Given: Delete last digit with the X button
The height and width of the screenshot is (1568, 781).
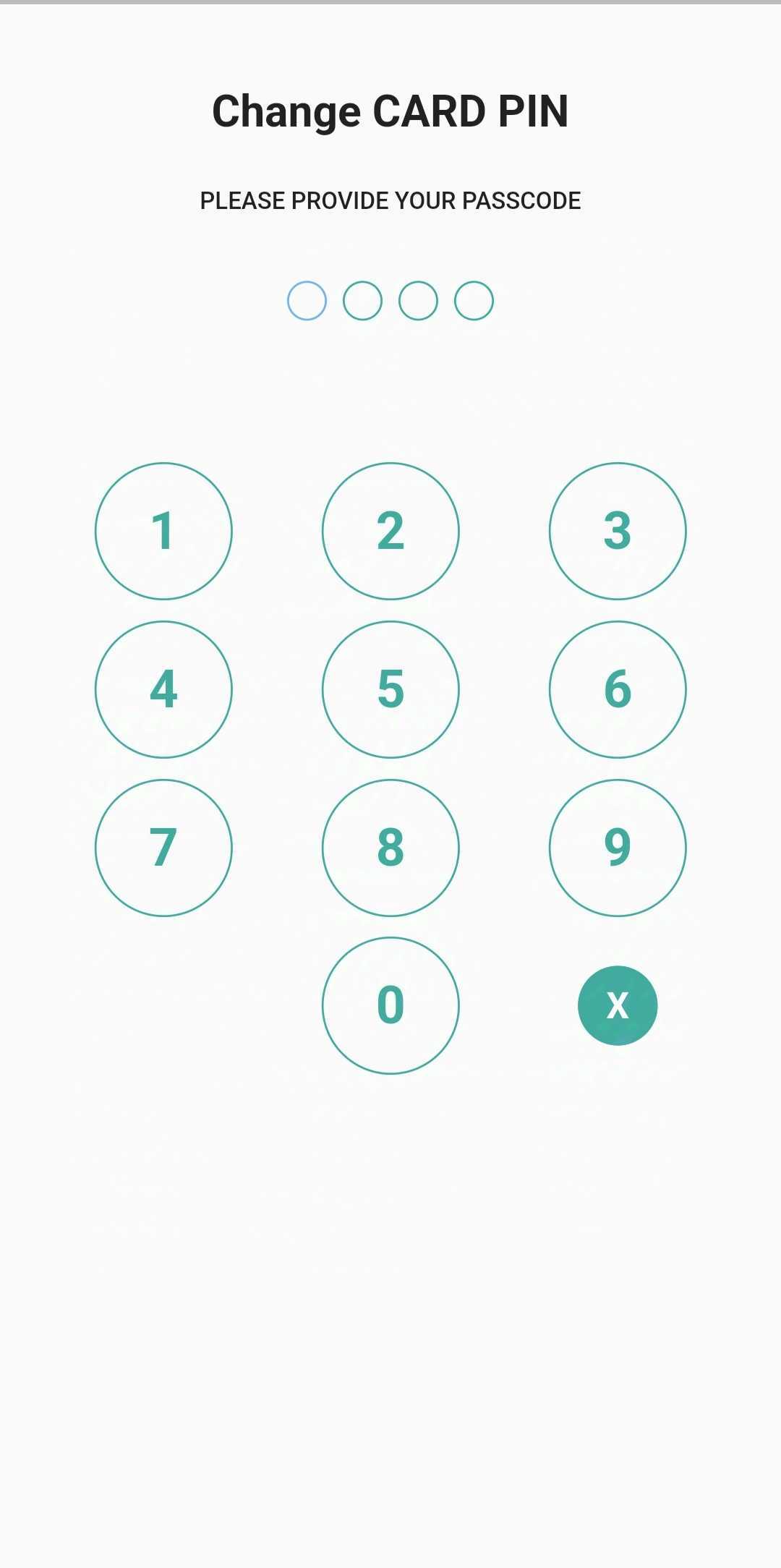Looking at the screenshot, I should tap(618, 1005).
